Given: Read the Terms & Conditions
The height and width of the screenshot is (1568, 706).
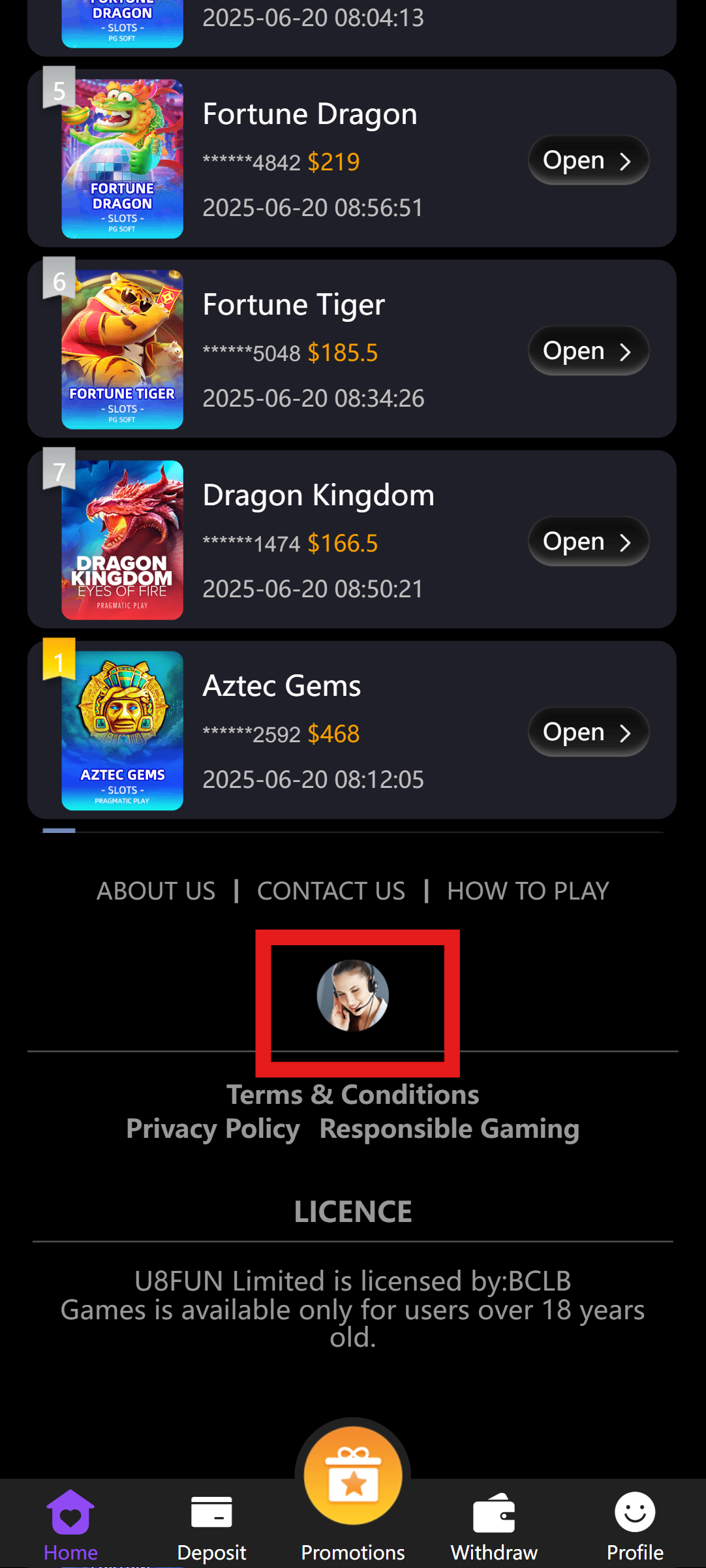Looking at the screenshot, I should point(353,1095).
